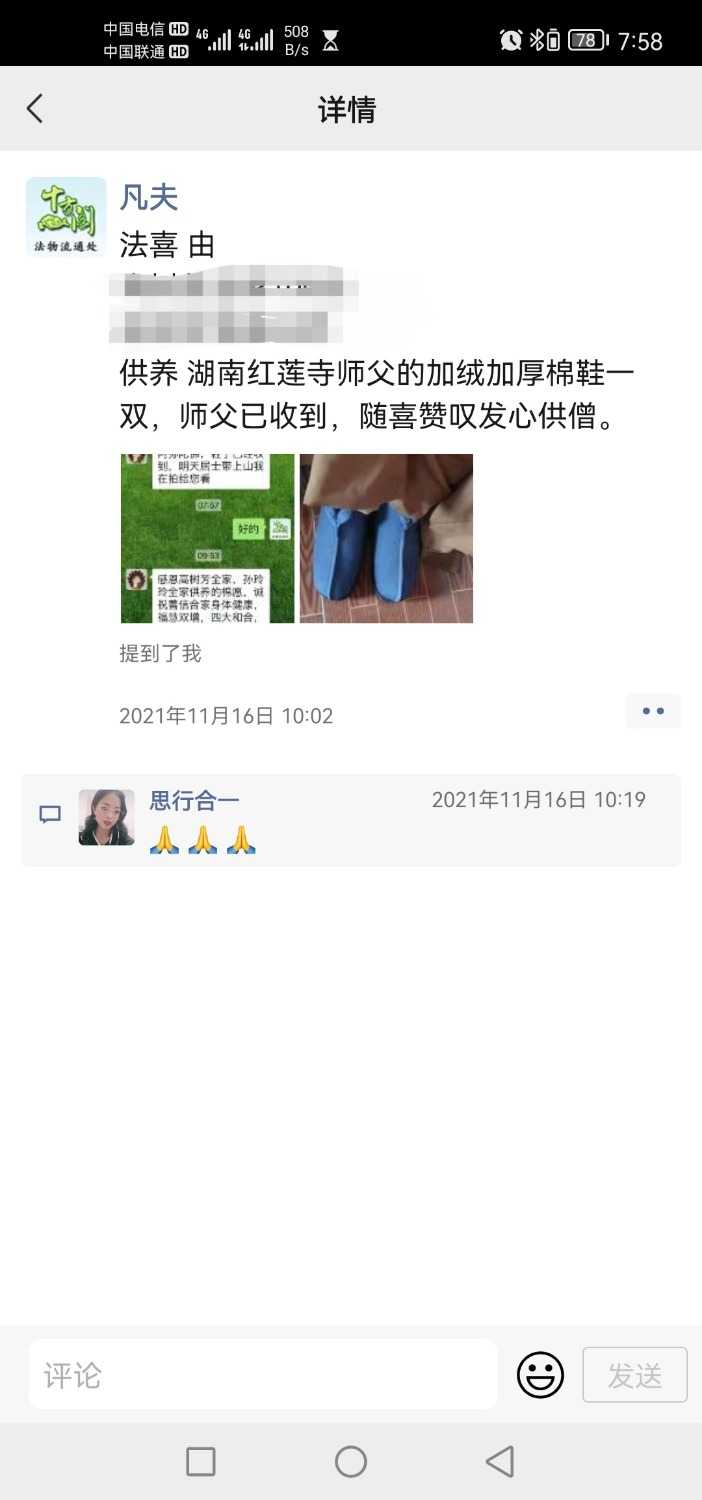Open the recent apps overview

point(201,1462)
